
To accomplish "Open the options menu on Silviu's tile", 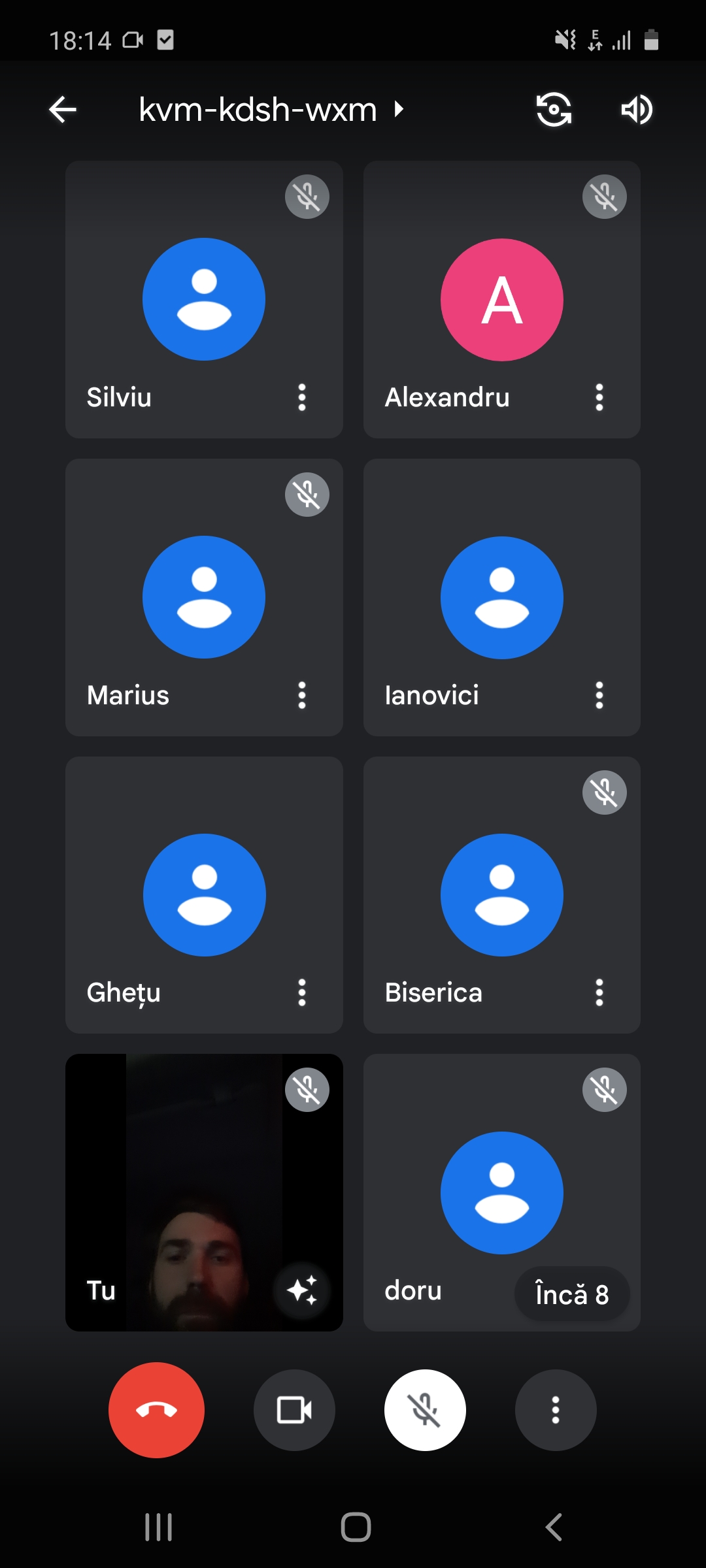I will [301, 397].
